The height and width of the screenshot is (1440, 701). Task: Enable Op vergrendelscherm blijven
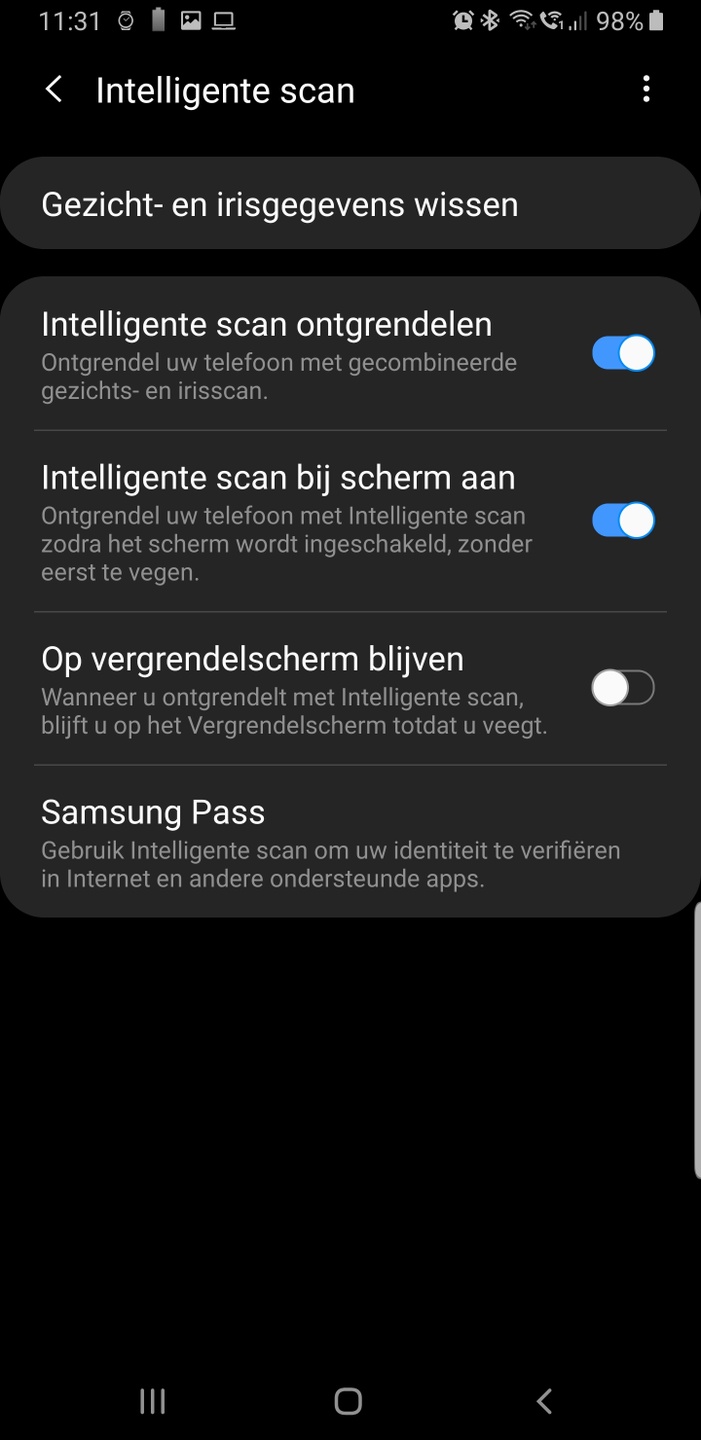[622, 688]
